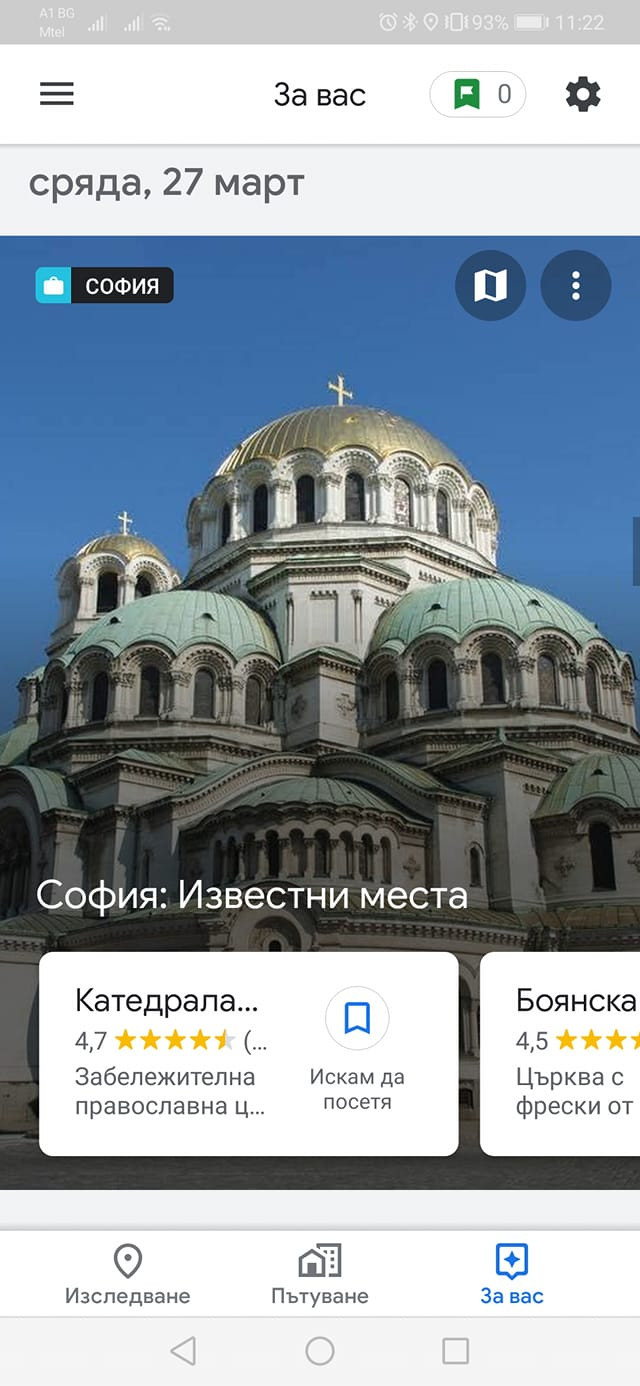Tap the София location chip

(x=104, y=286)
